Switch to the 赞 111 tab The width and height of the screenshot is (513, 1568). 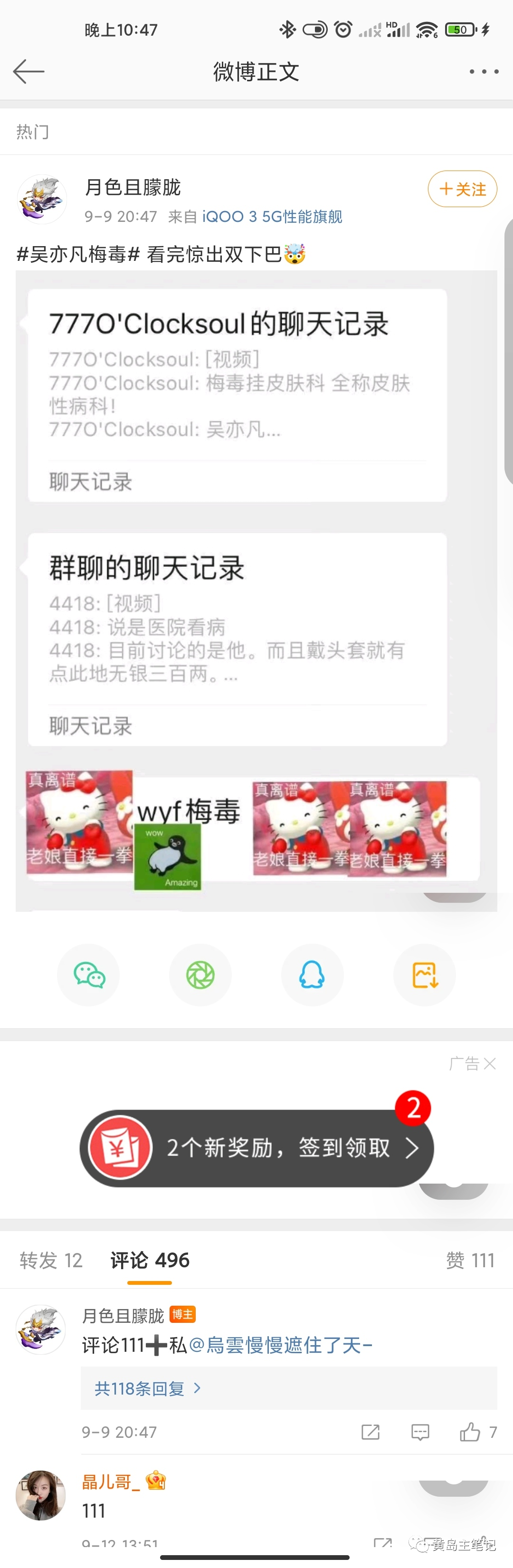(x=470, y=1260)
